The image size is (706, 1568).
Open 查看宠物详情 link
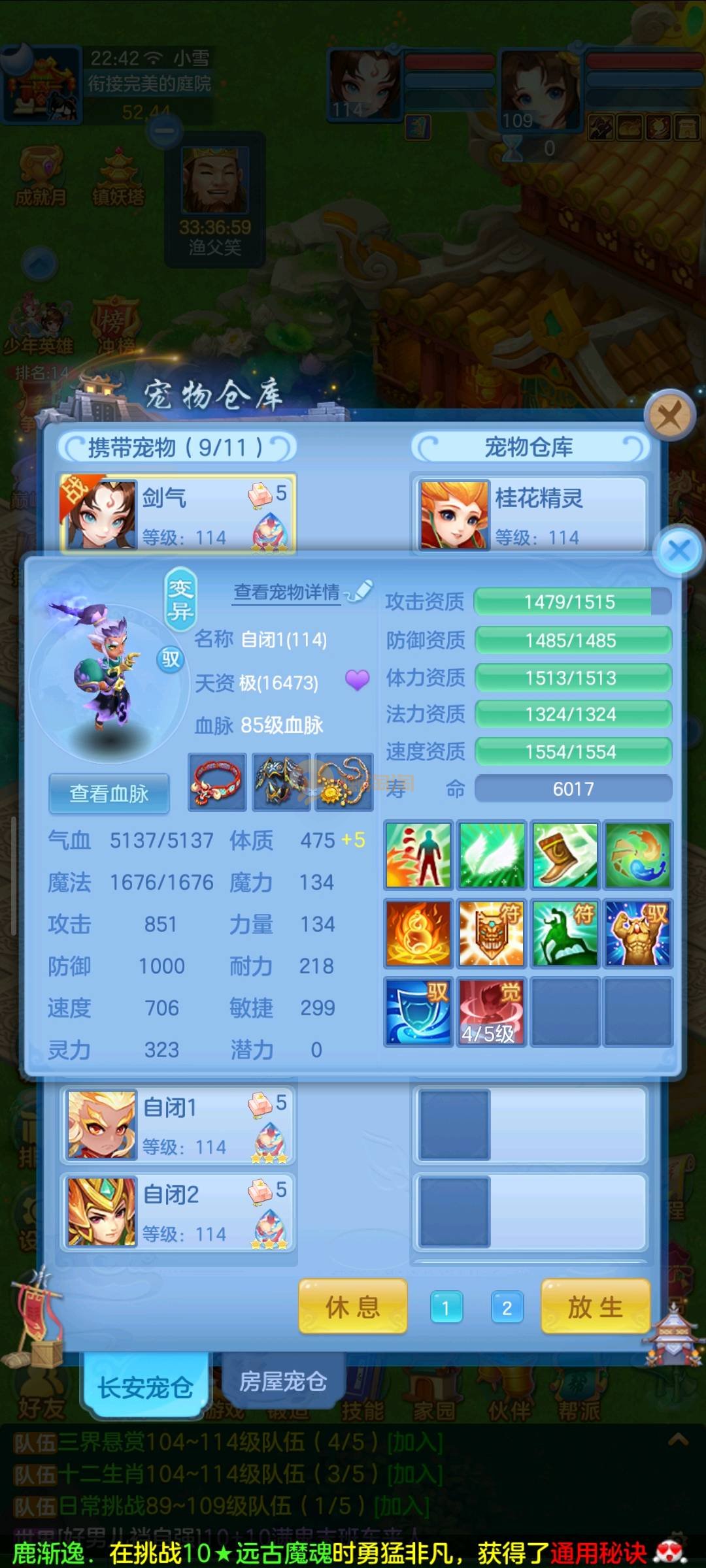tap(288, 593)
